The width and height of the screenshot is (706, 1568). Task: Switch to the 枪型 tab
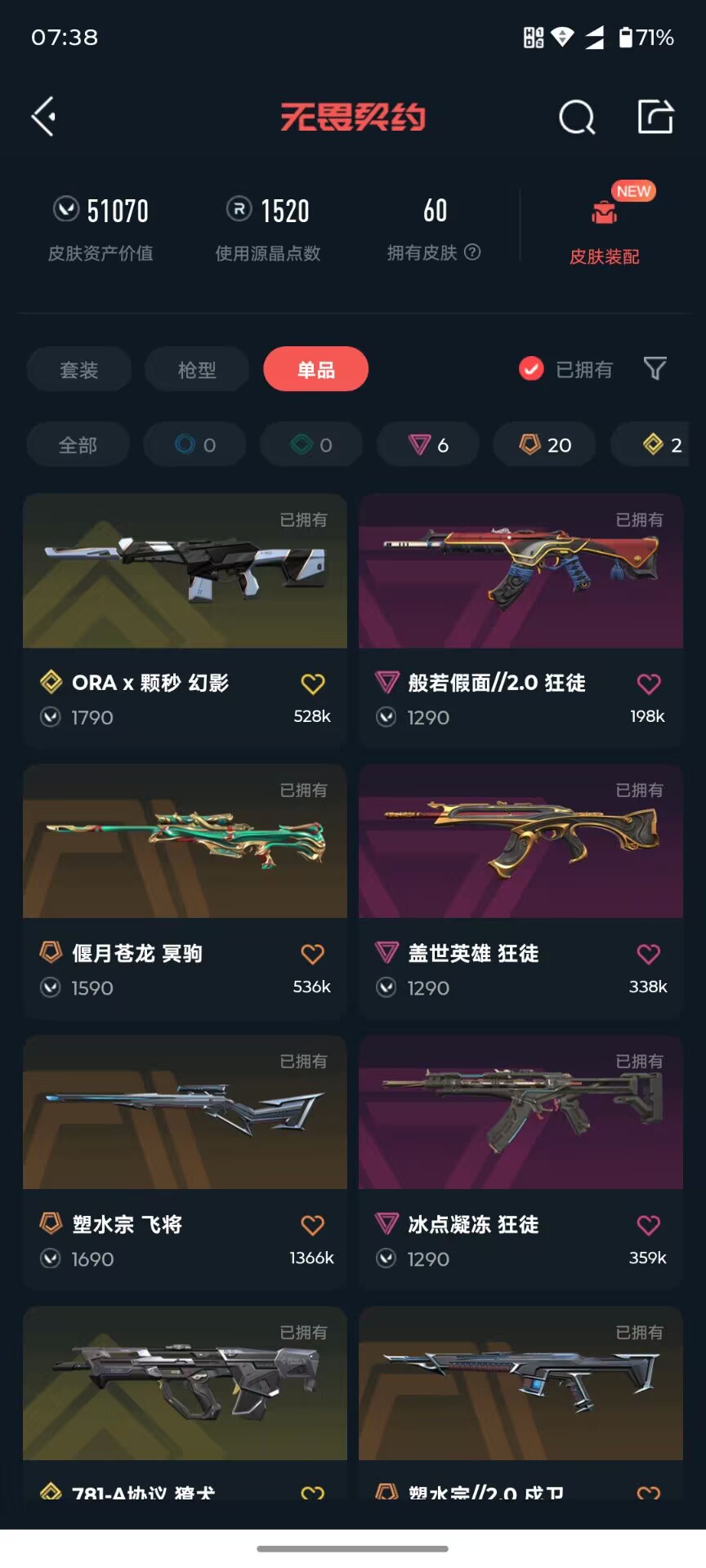(x=197, y=369)
